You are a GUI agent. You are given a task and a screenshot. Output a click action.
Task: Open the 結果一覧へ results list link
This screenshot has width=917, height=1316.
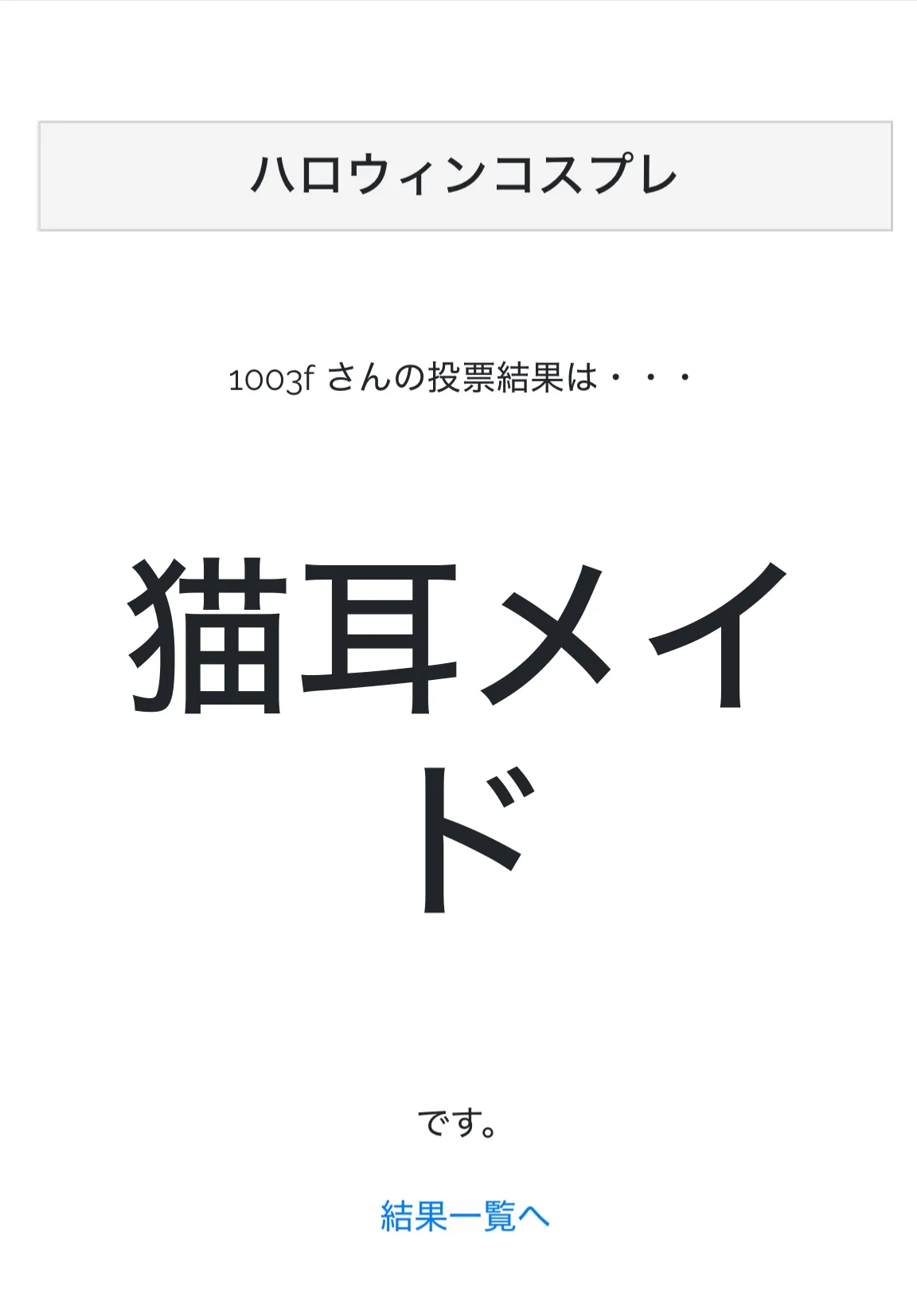coord(465,1216)
